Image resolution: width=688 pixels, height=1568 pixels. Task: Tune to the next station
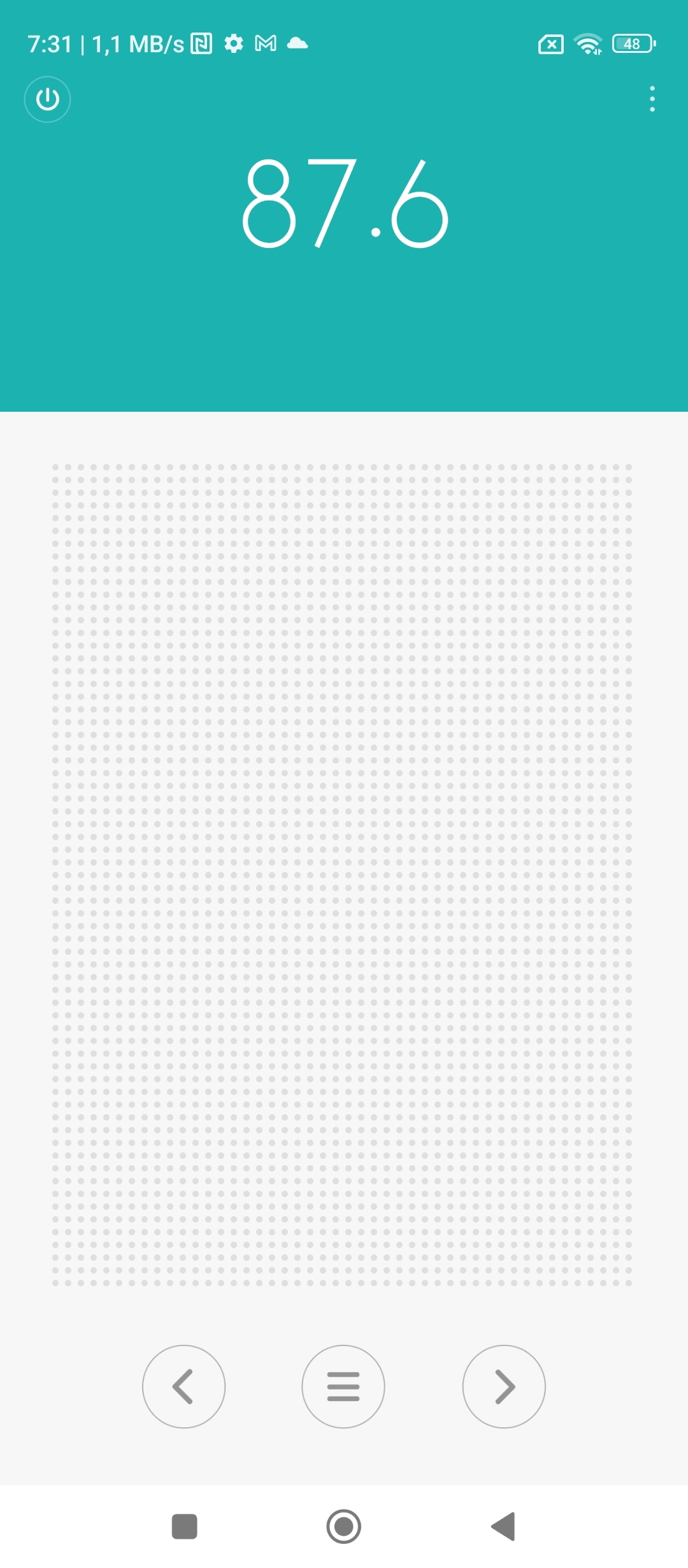(x=504, y=1386)
